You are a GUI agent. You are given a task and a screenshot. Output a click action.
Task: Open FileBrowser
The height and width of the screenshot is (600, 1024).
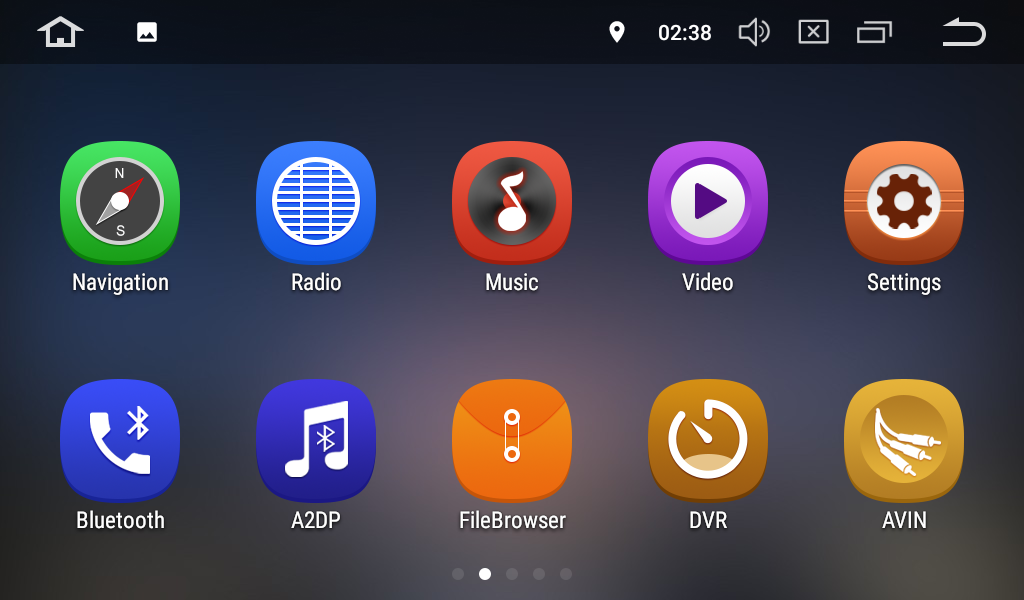(512, 440)
